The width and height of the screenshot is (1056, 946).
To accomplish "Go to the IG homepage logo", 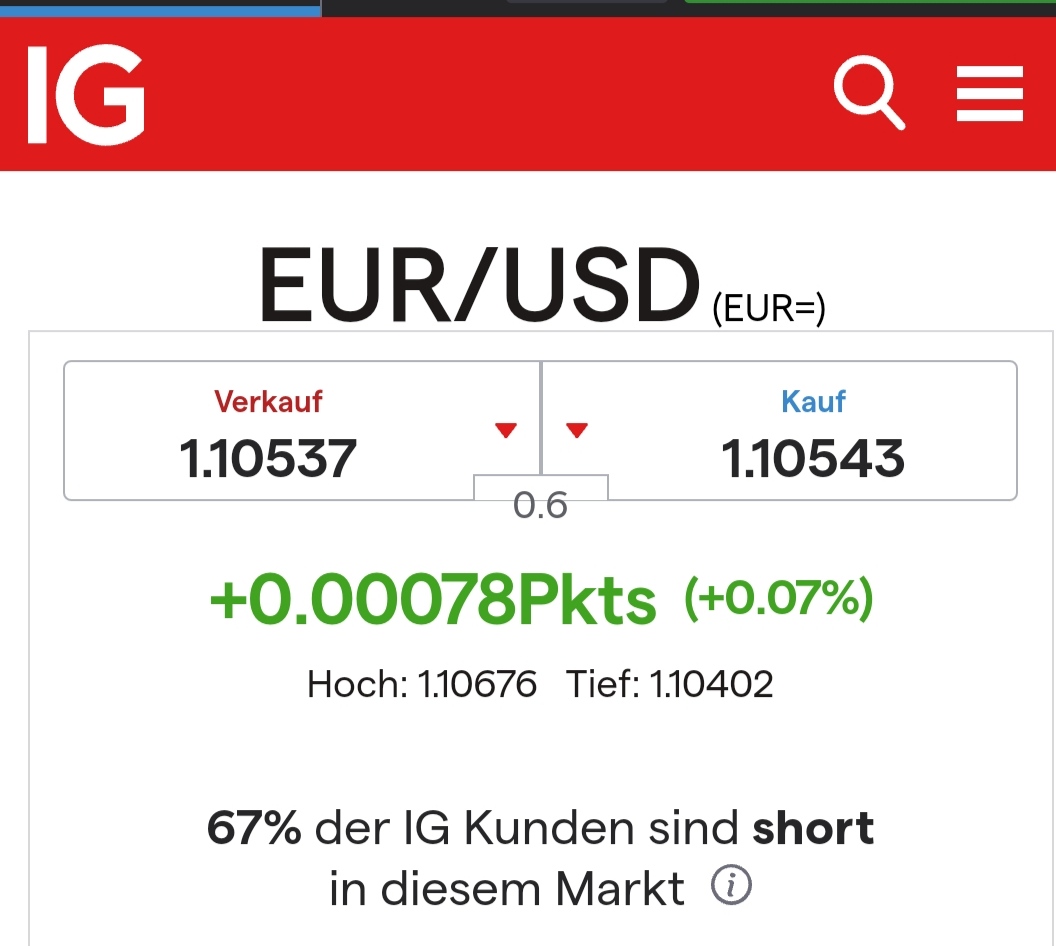I will pyautogui.click(x=86, y=94).
